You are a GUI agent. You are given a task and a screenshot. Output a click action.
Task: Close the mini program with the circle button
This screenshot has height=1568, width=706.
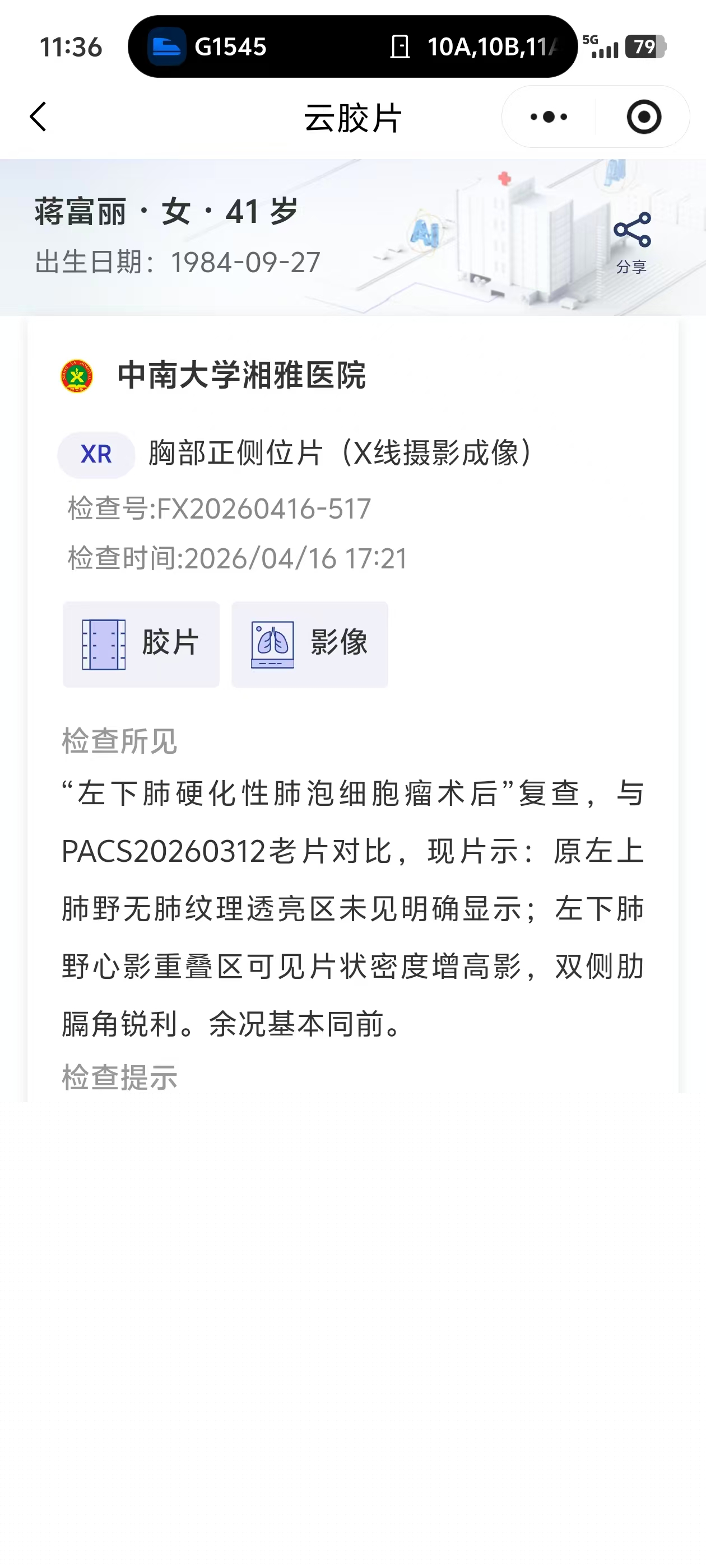[643, 117]
